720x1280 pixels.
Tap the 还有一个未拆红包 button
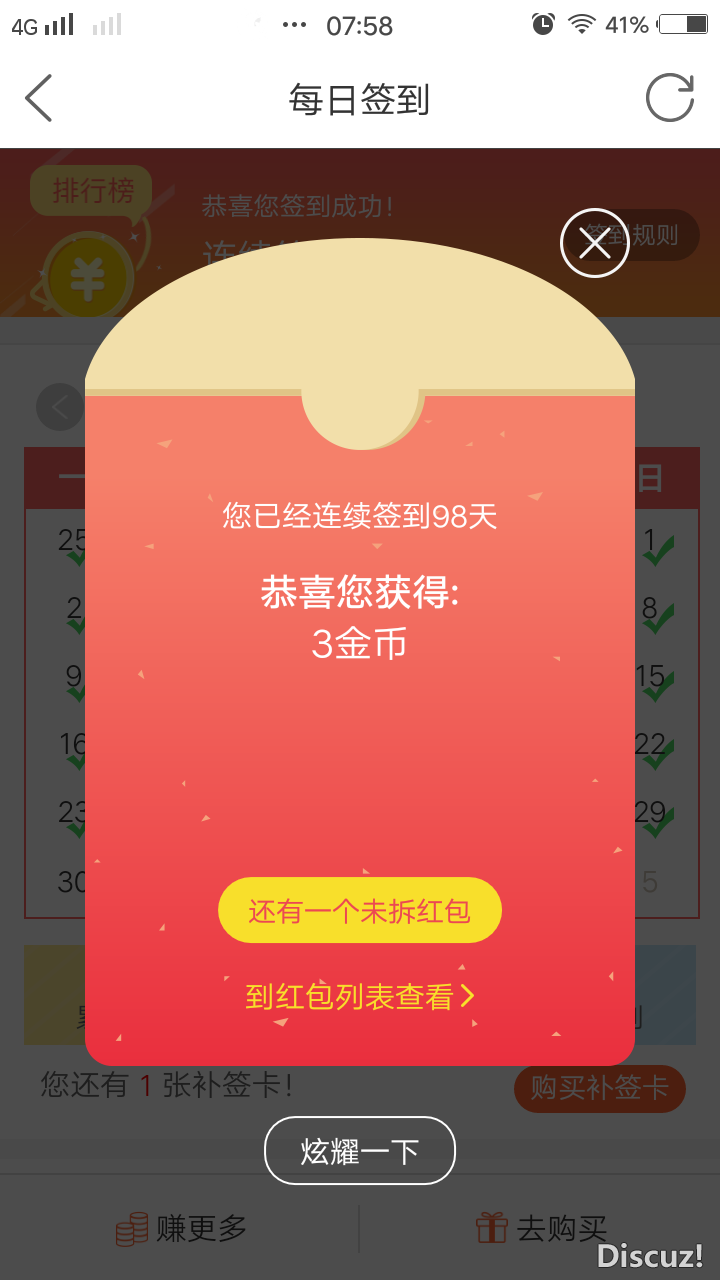tap(359, 911)
